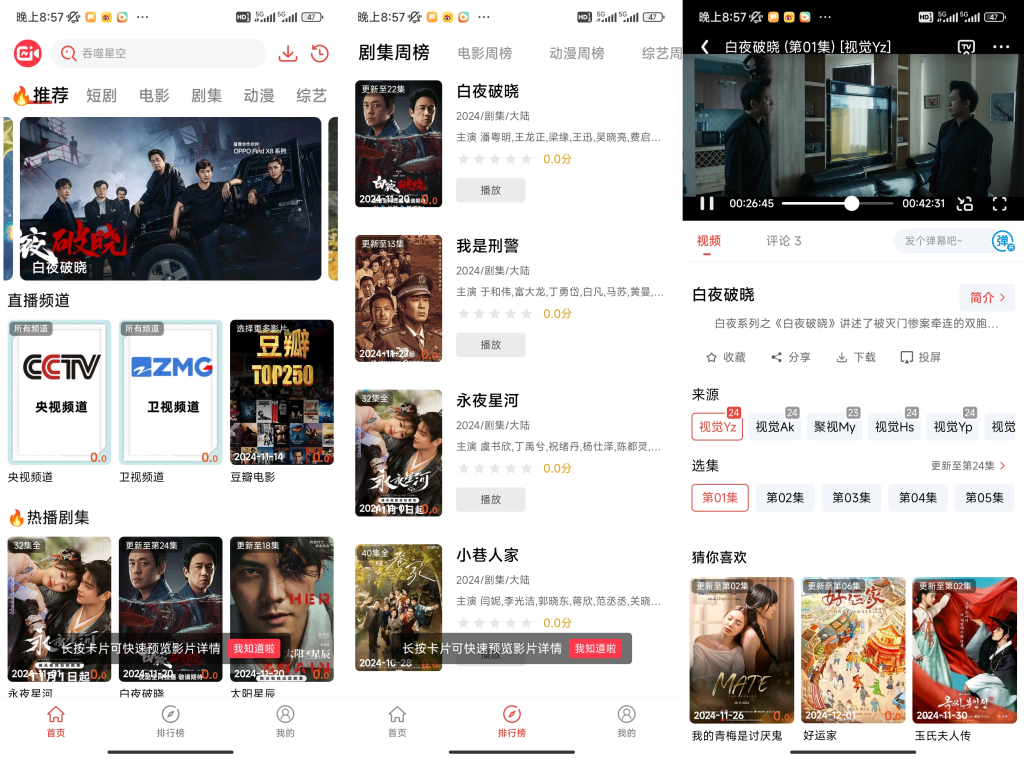Image resolution: width=1024 pixels, height=759 pixels.
Task: Tap 播放 button under 我是刑警
Action: point(490,344)
